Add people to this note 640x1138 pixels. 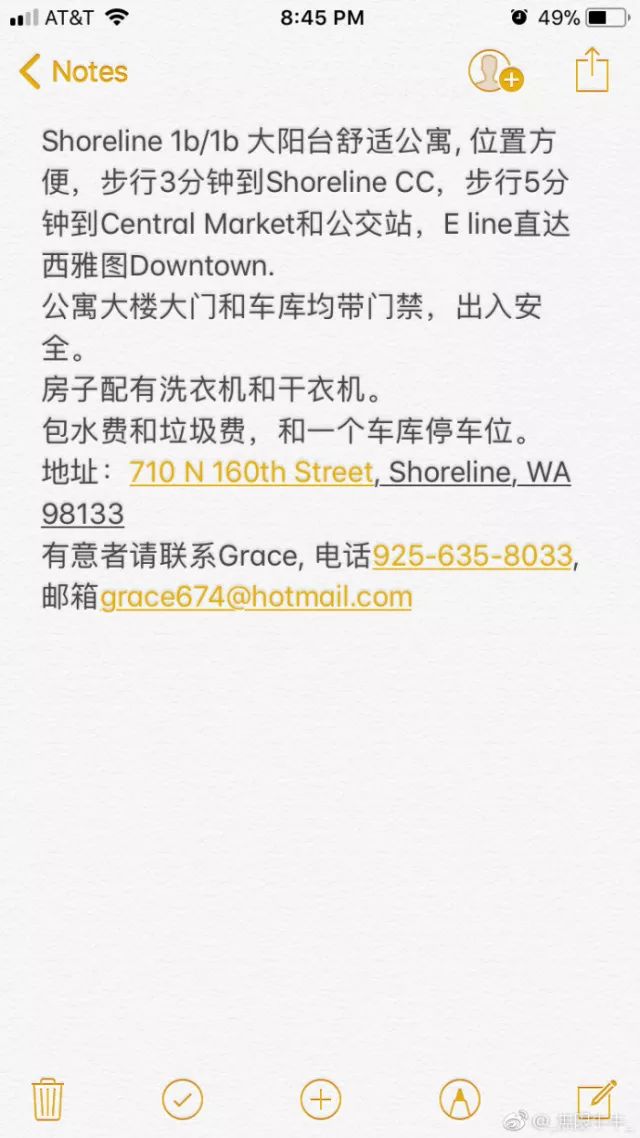(496, 71)
